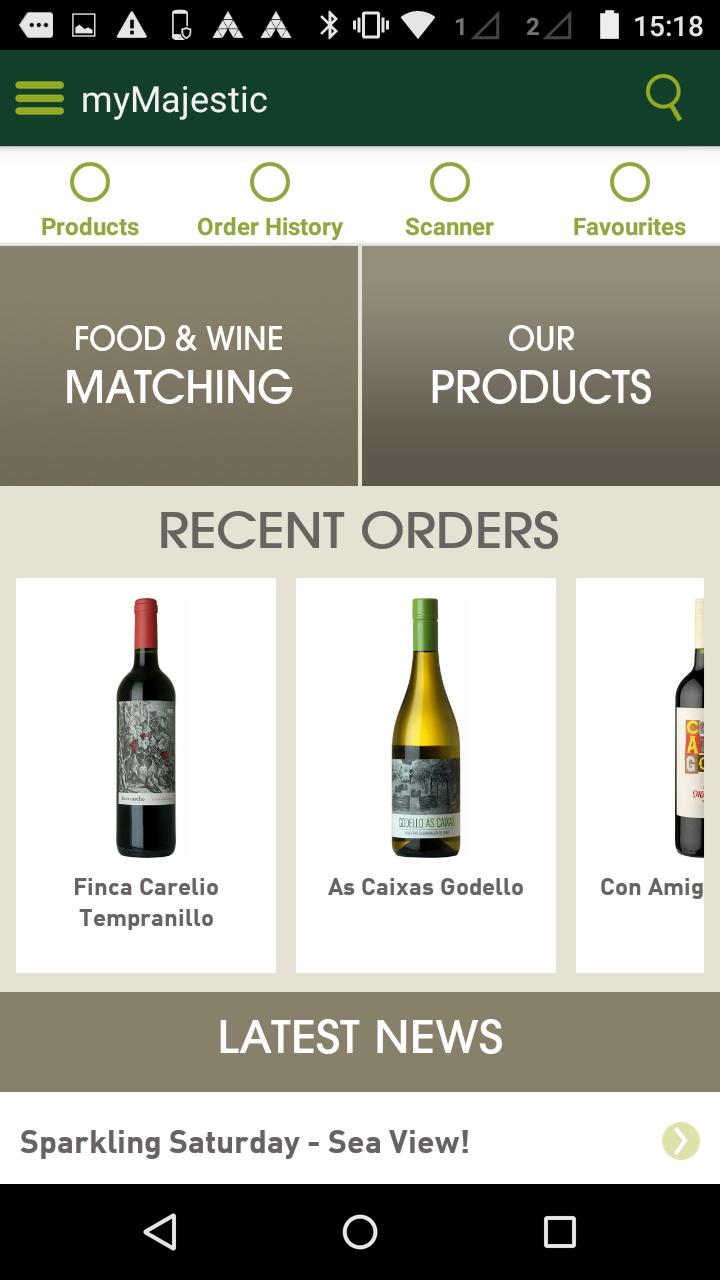Image resolution: width=720 pixels, height=1280 pixels.
Task: Open the Con Amigos wine card
Action: 645,774
